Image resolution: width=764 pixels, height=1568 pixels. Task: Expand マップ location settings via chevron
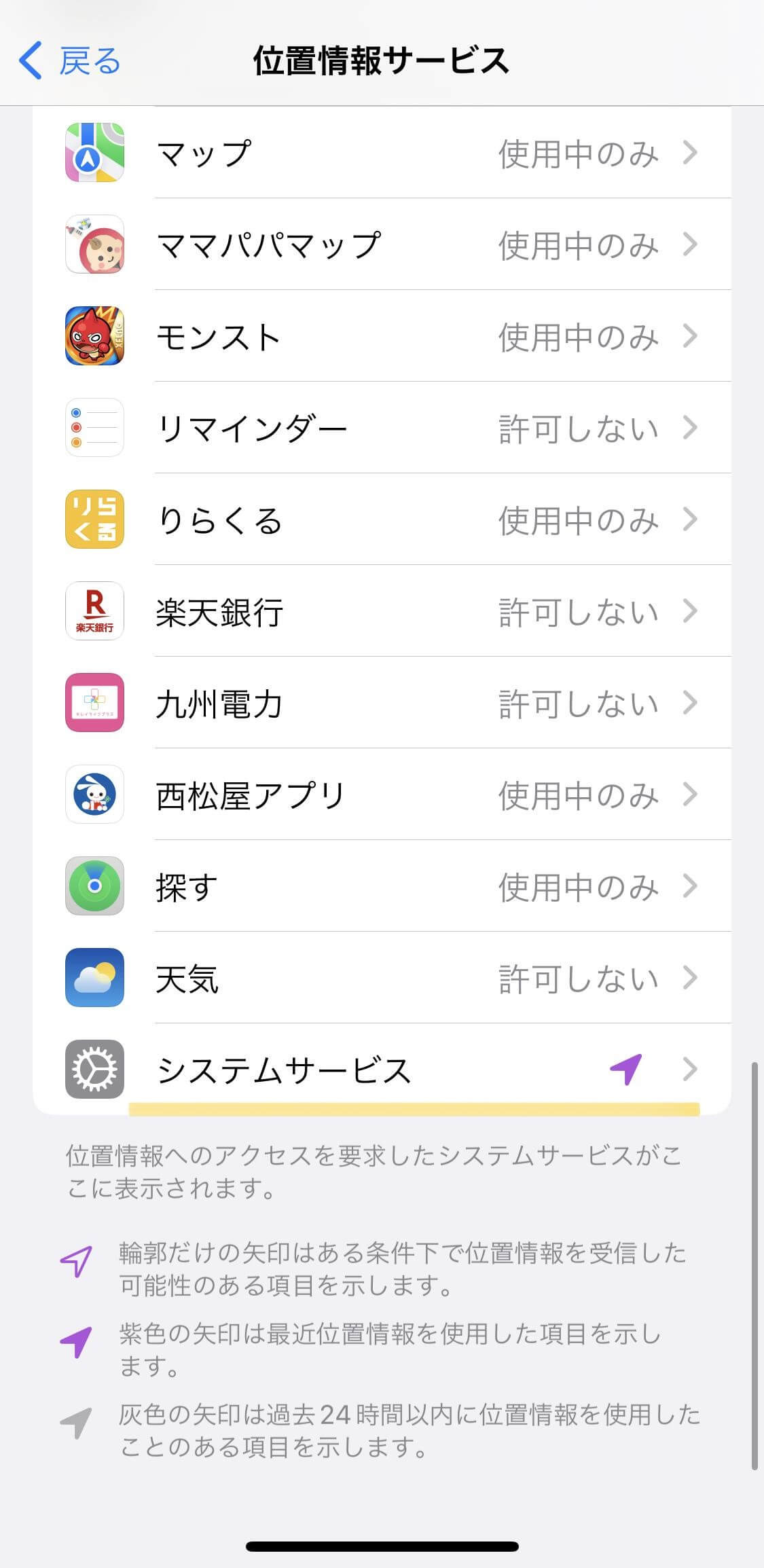click(x=691, y=153)
